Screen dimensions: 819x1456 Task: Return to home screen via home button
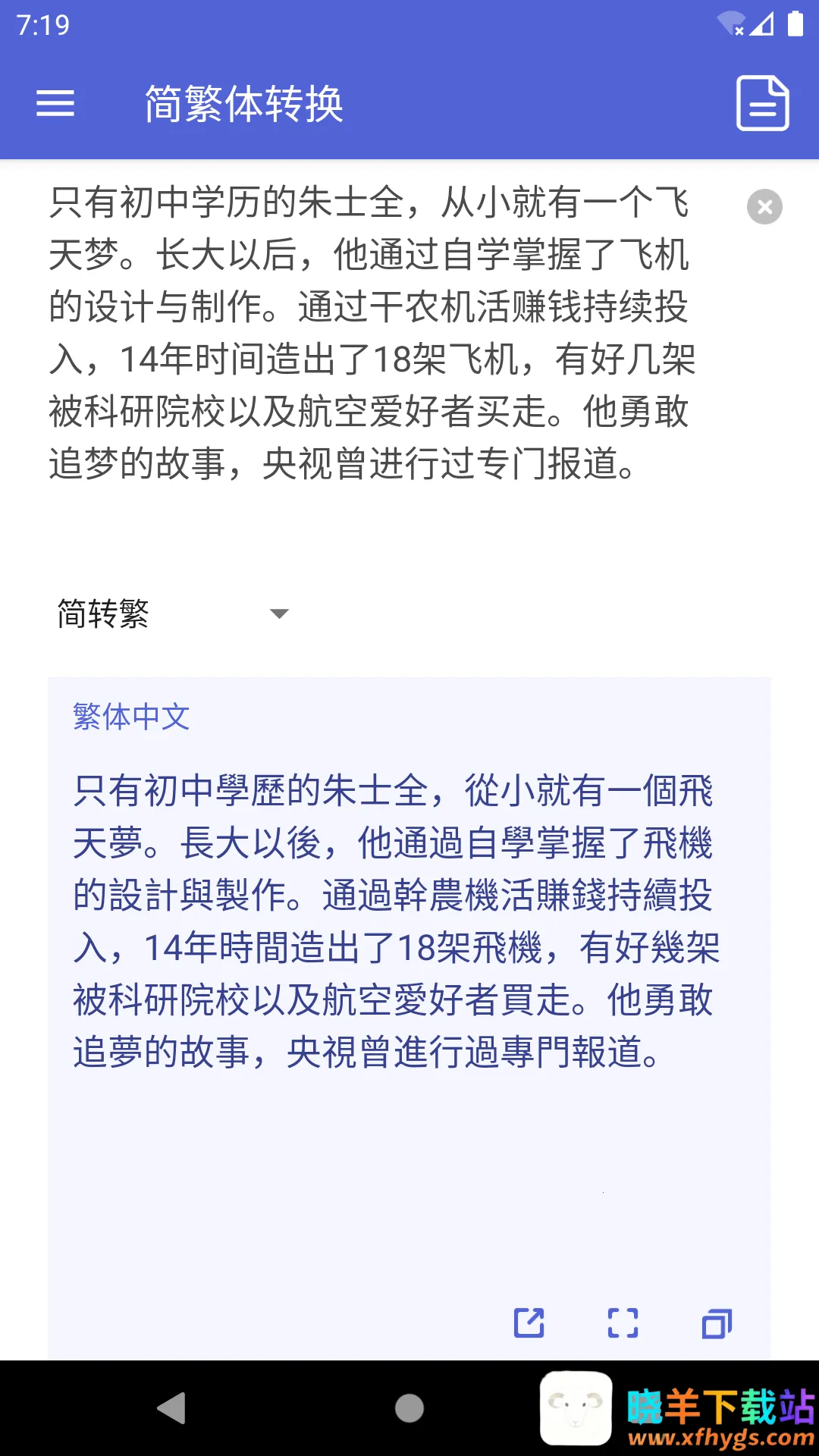409,1408
